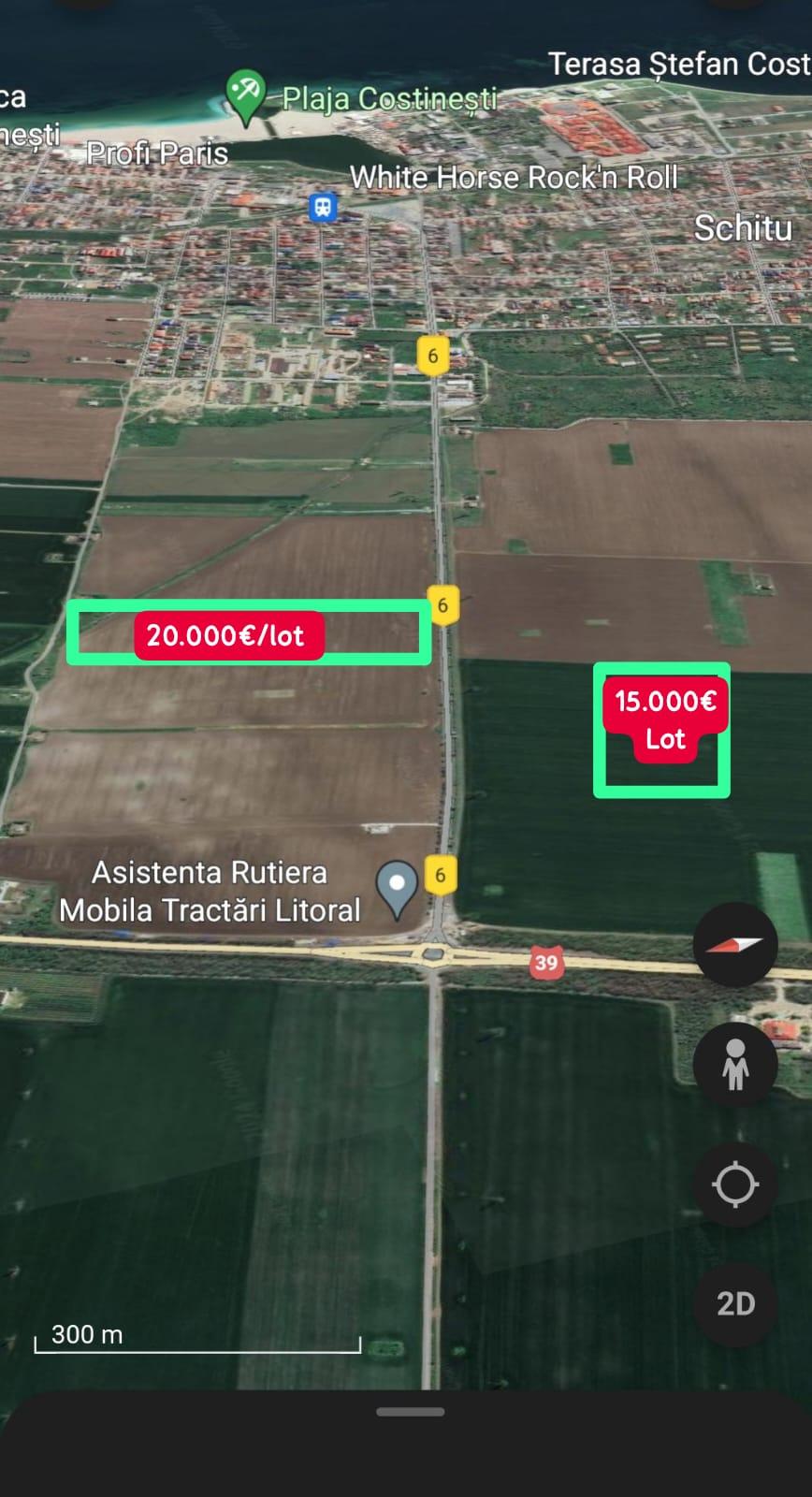This screenshot has height=1497, width=812.
Task: Enter Street View with the pegman button
Action: (735, 1065)
